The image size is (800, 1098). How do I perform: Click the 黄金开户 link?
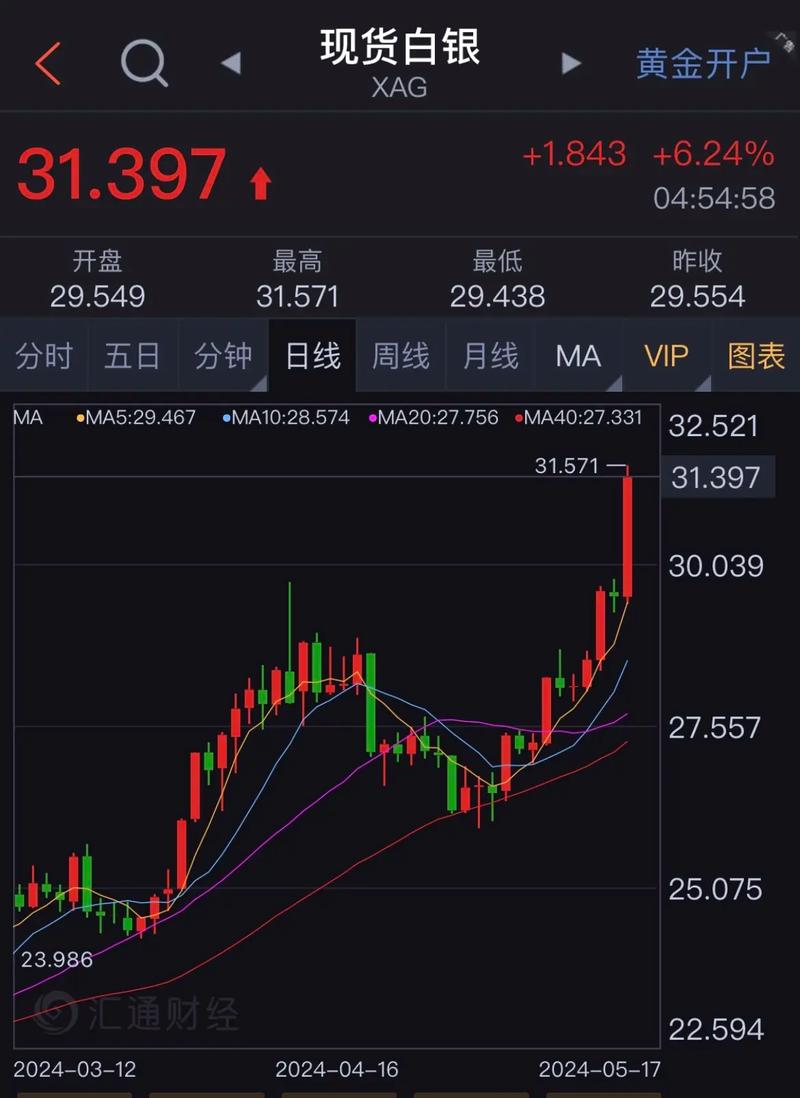point(703,62)
